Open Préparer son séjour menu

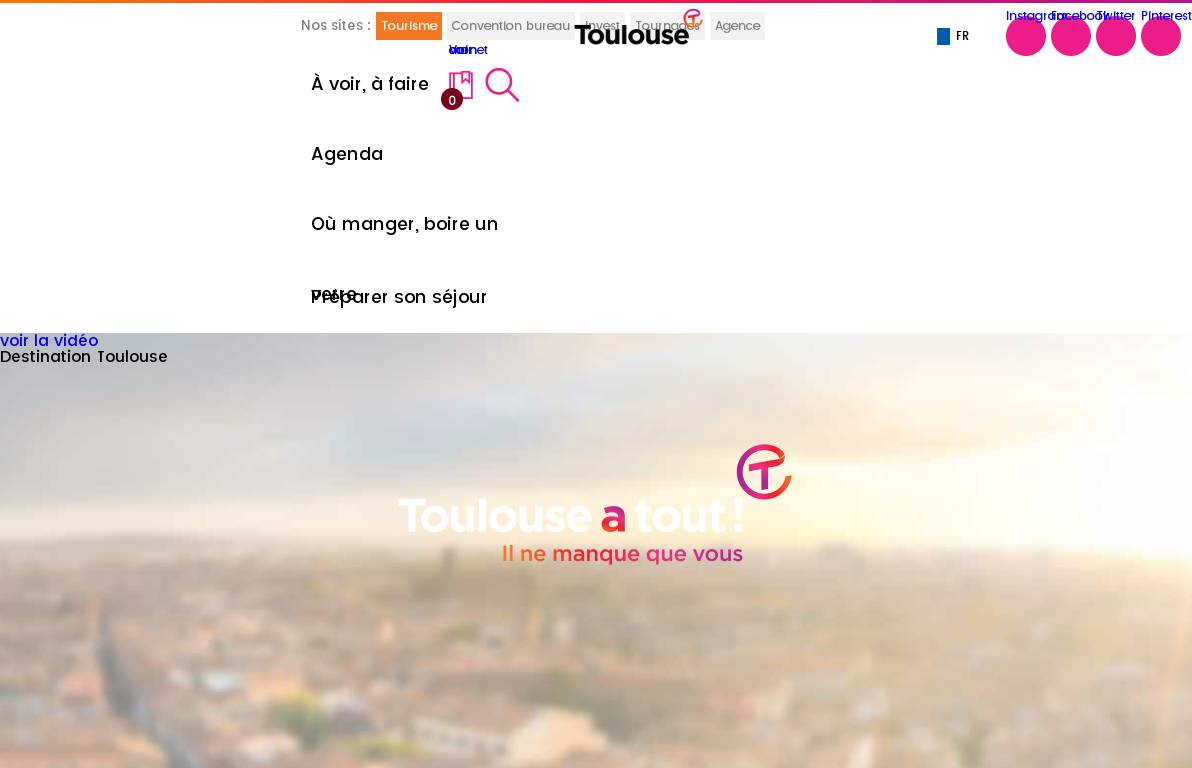point(399,297)
